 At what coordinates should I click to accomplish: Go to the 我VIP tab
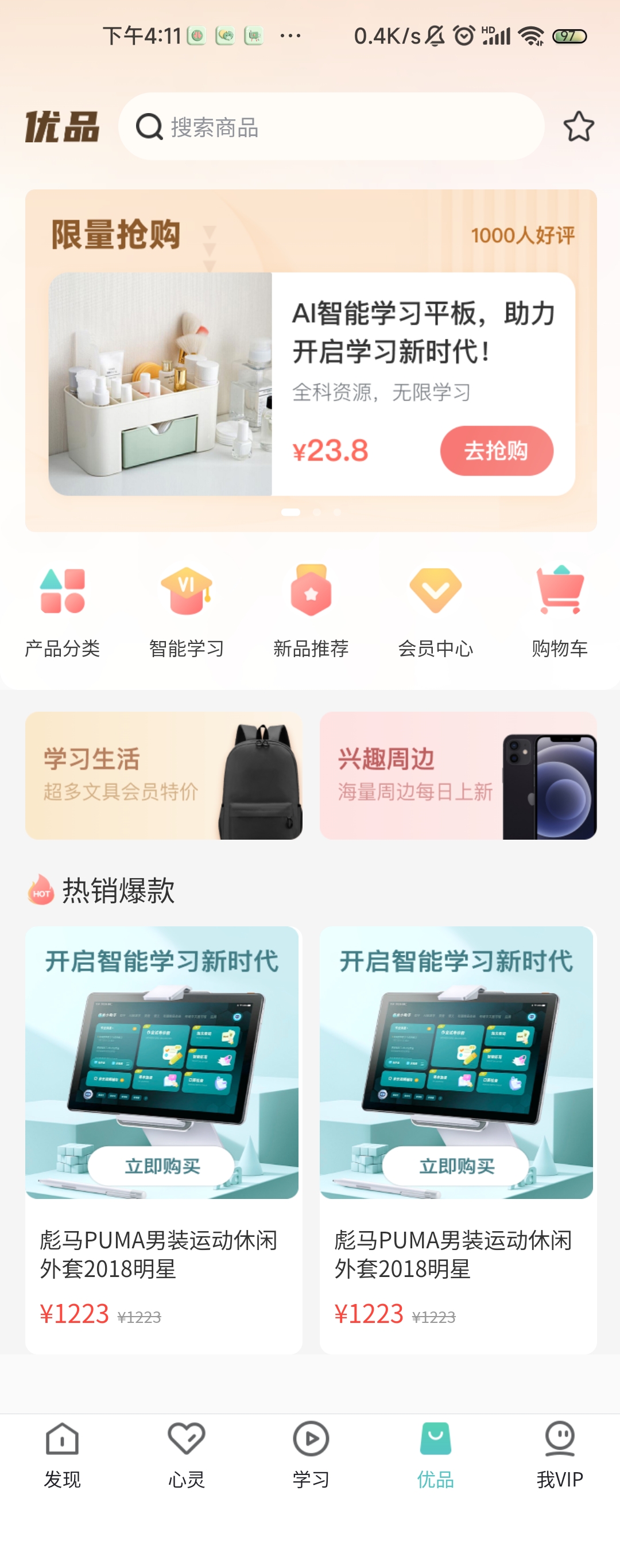pyautogui.click(x=559, y=1455)
